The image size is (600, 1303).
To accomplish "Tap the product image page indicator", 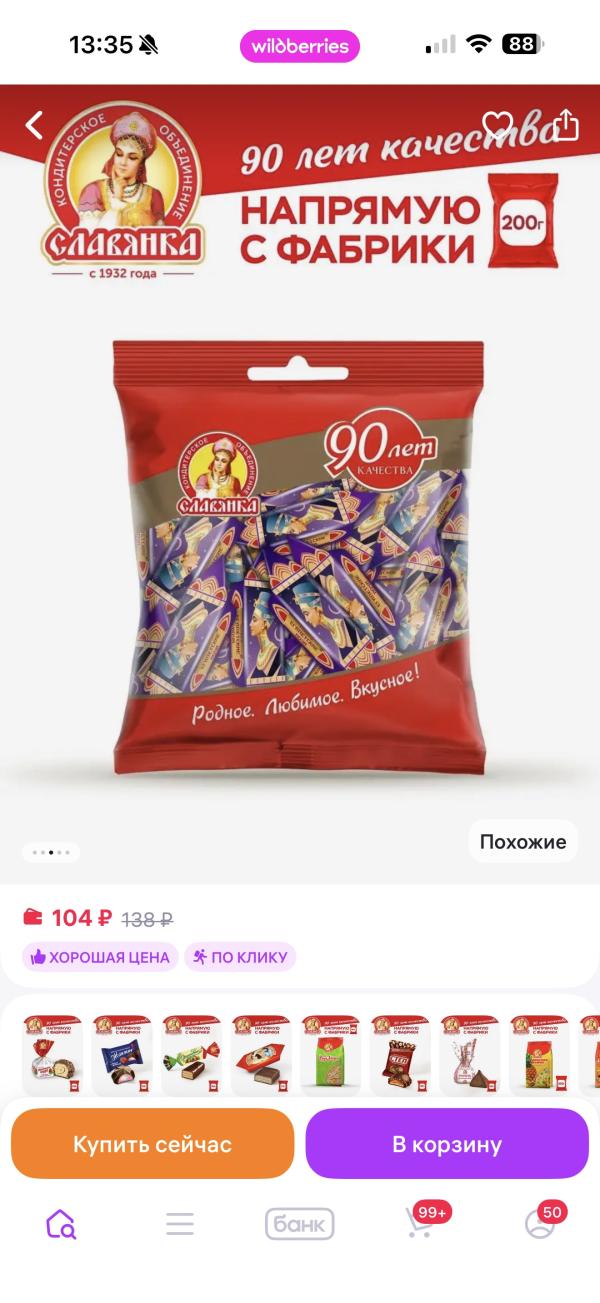I will tap(51, 853).
